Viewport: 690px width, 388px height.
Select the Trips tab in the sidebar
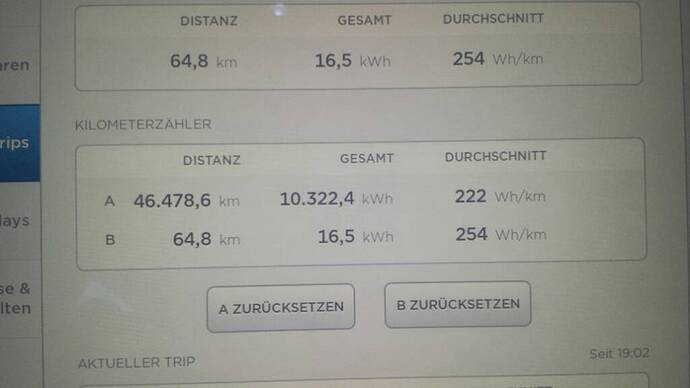pyautogui.click(x=20, y=143)
